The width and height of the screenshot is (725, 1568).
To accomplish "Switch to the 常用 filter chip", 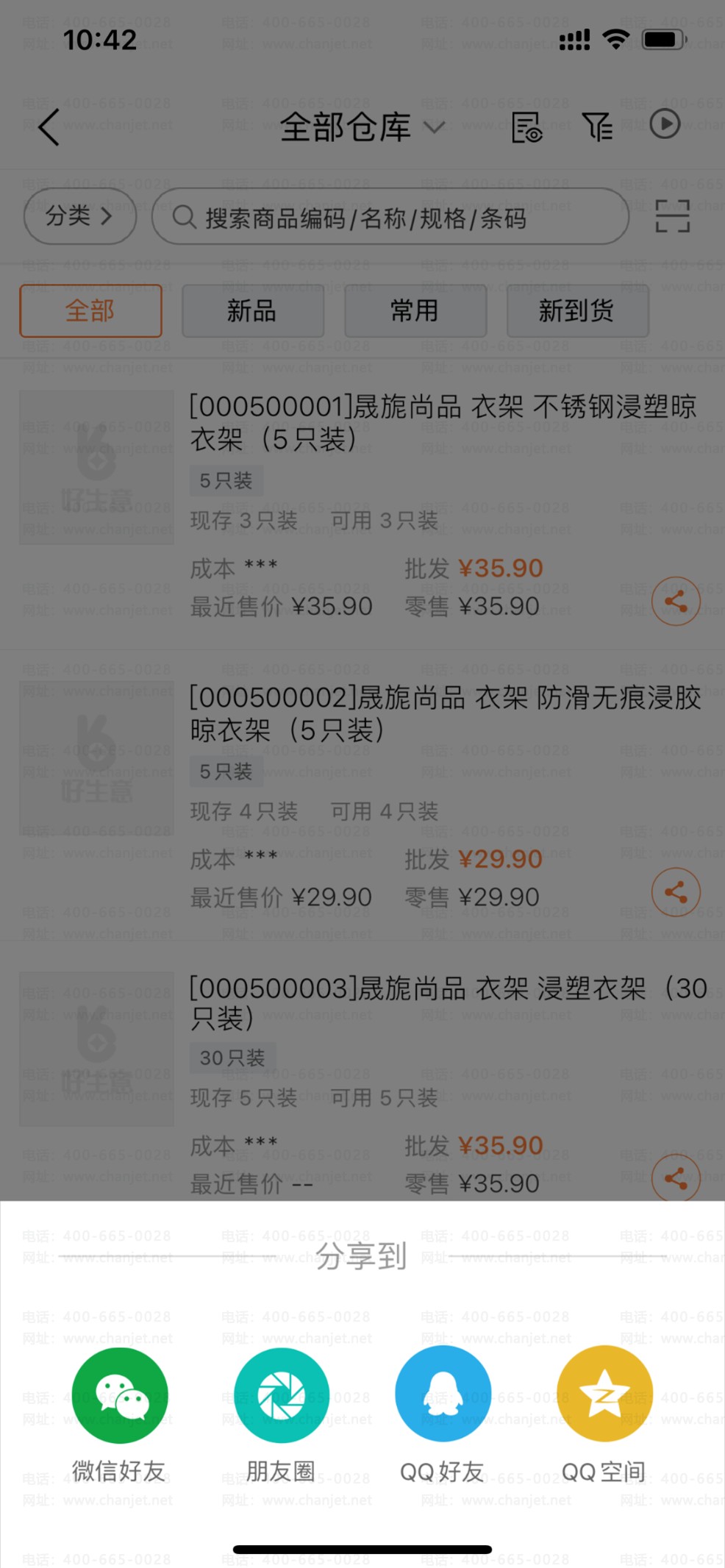I will point(415,310).
